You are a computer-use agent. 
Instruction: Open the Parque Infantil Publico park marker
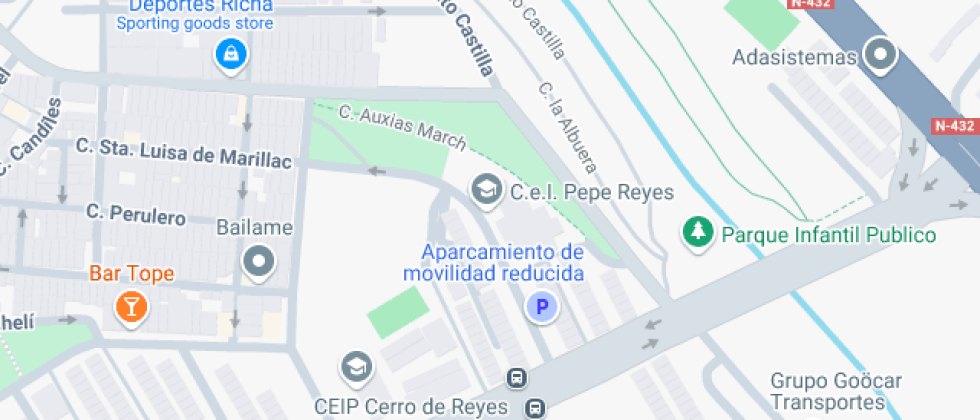(694, 234)
